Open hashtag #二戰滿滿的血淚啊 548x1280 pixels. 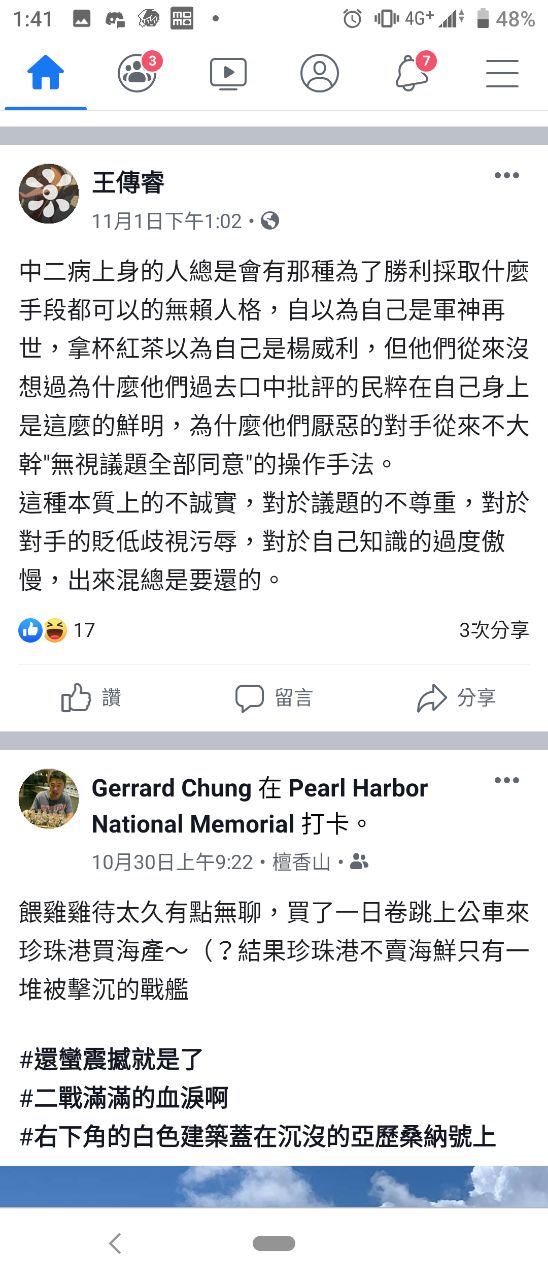(124, 1098)
